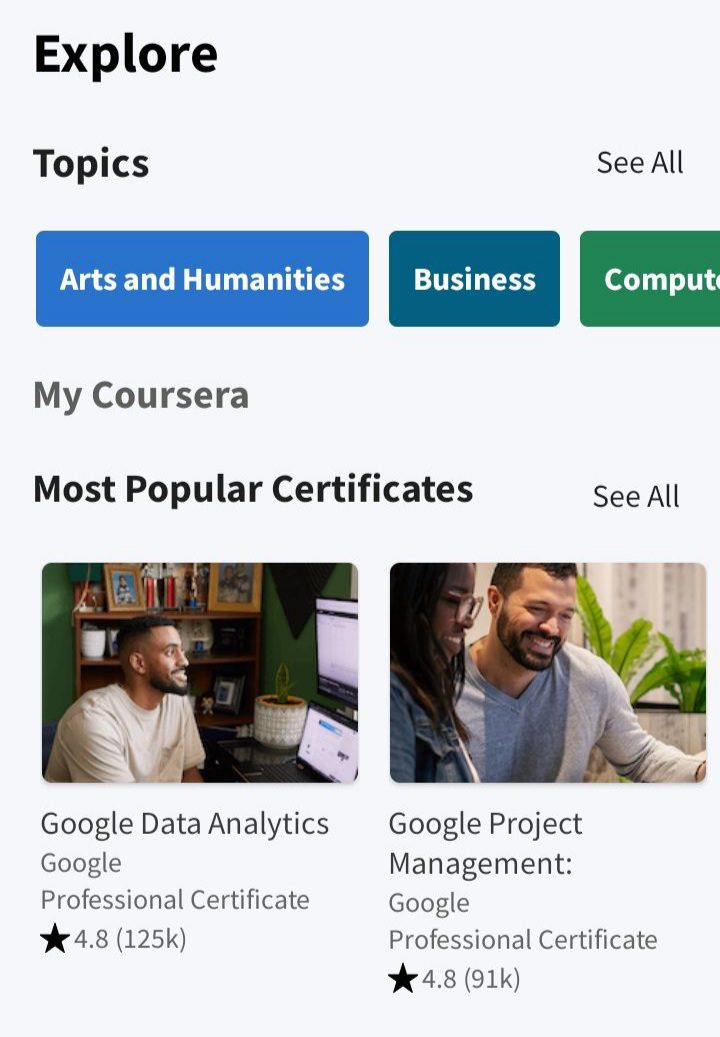Click the Topics section heading
720x1037 pixels.
click(x=91, y=162)
